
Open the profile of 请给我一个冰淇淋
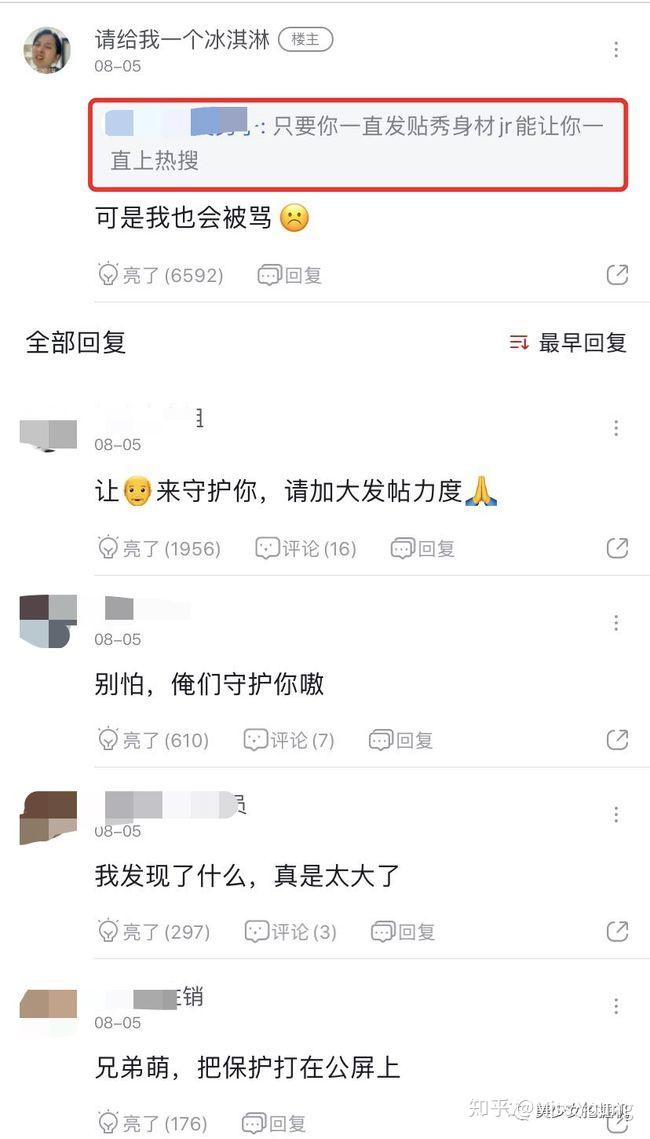click(x=47, y=50)
